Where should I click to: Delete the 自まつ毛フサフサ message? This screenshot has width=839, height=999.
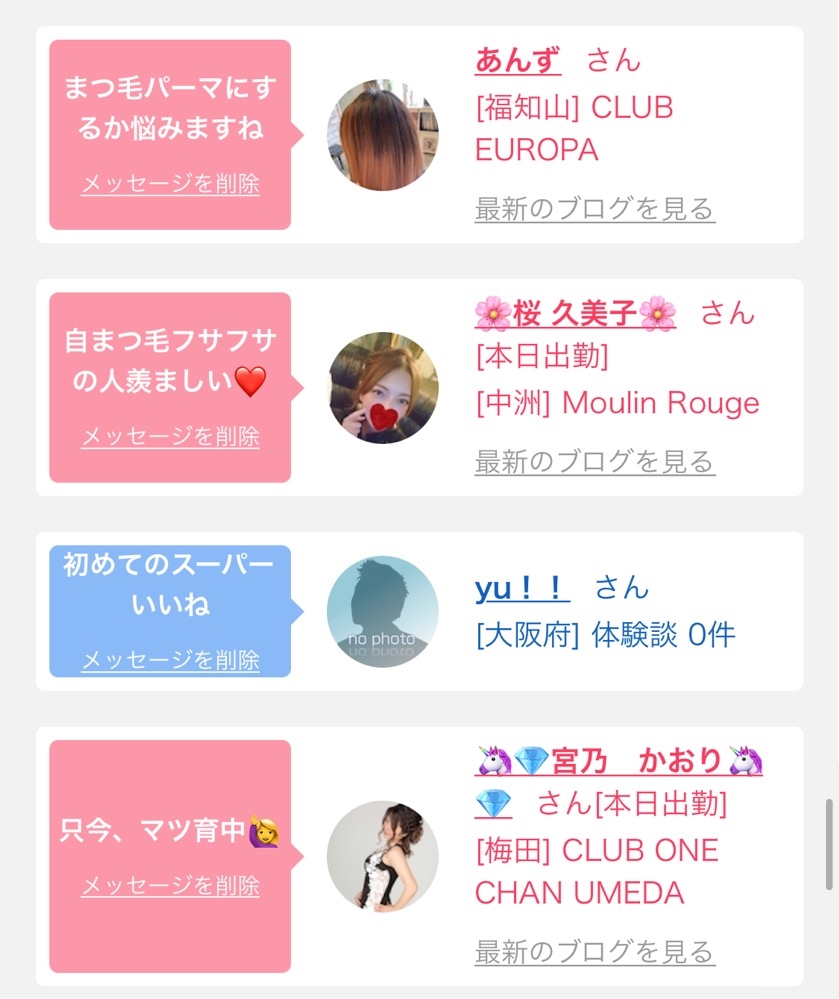pyautogui.click(x=170, y=436)
